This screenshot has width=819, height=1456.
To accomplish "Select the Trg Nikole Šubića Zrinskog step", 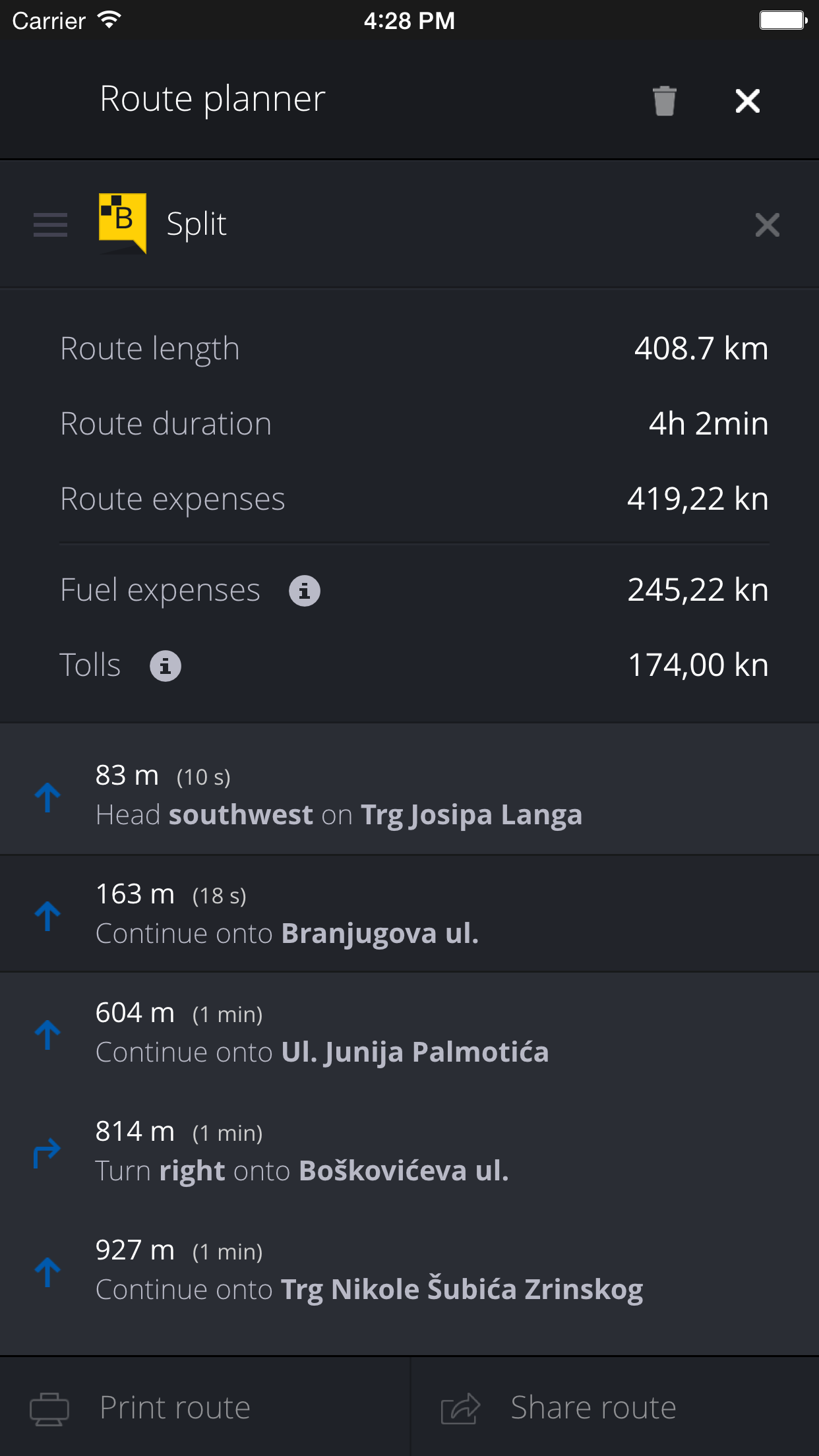I will click(409, 1270).
